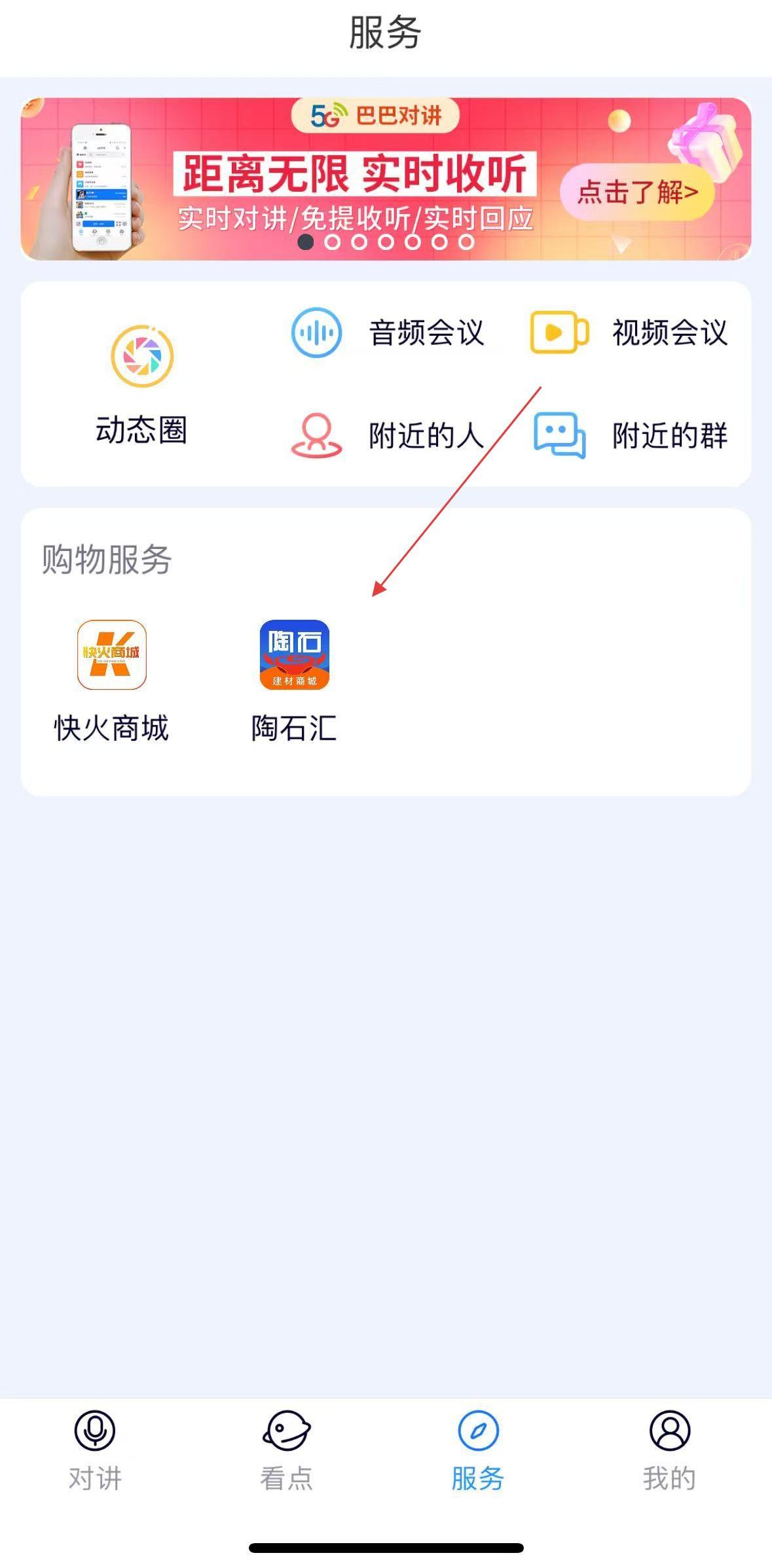Image resolution: width=772 pixels, height=1568 pixels.
Task: Go to the 我的 profile tab
Action: (669, 1450)
